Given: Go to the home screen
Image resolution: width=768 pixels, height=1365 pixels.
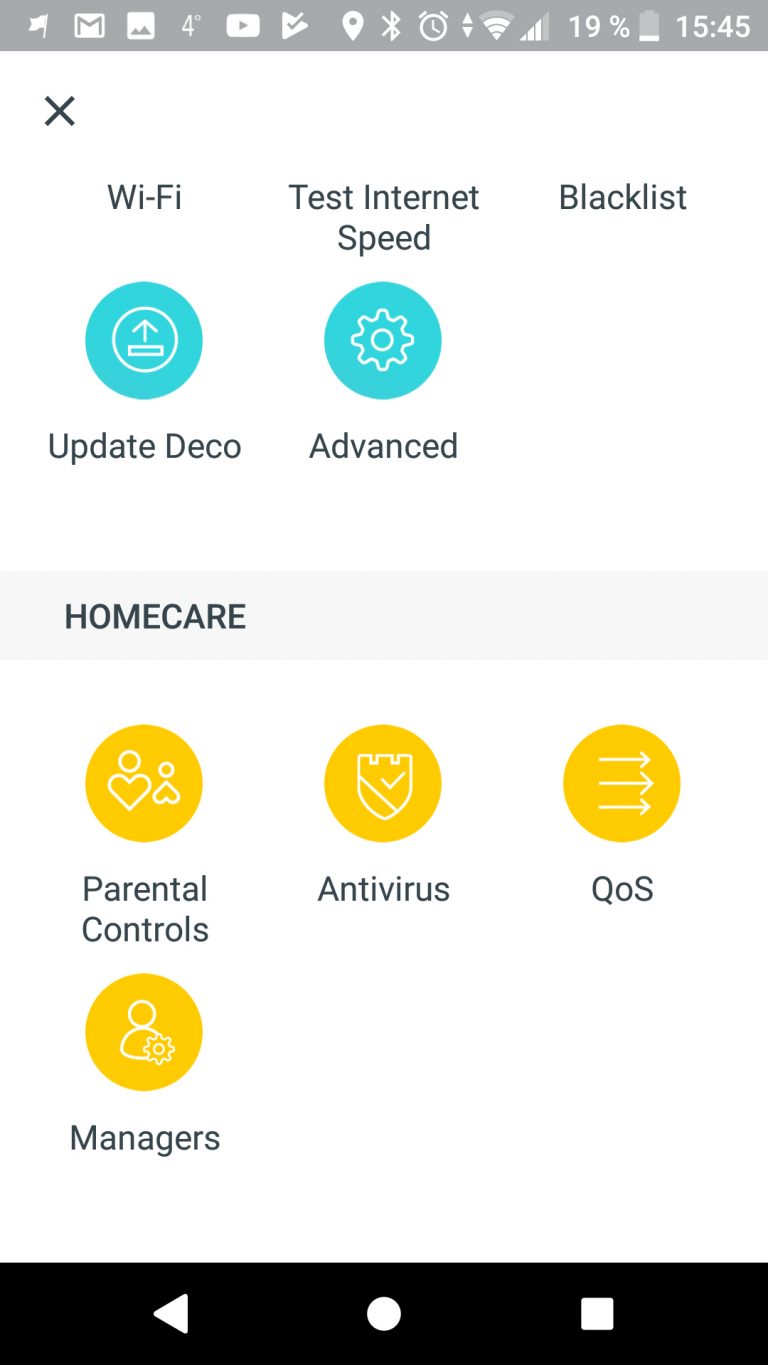Looking at the screenshot, I should (384, 1314).
